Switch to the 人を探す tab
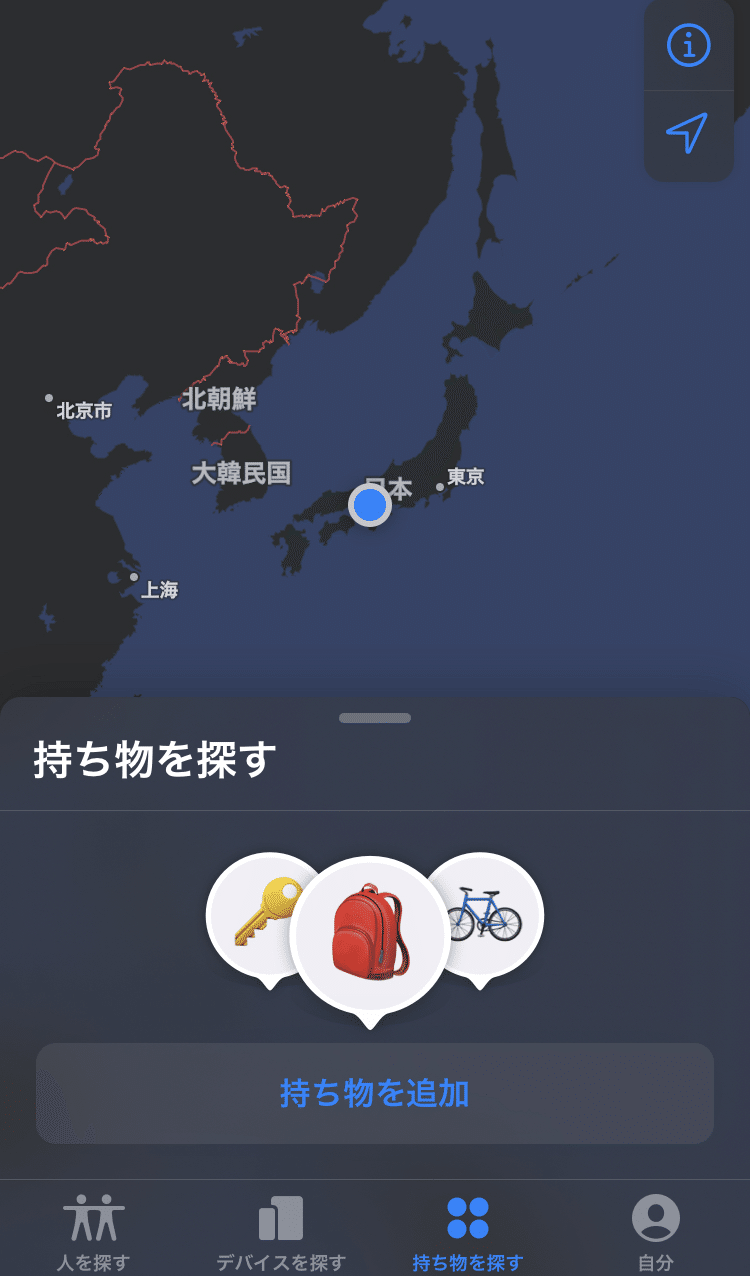 pyautogui.click(x=93, y=1232)
